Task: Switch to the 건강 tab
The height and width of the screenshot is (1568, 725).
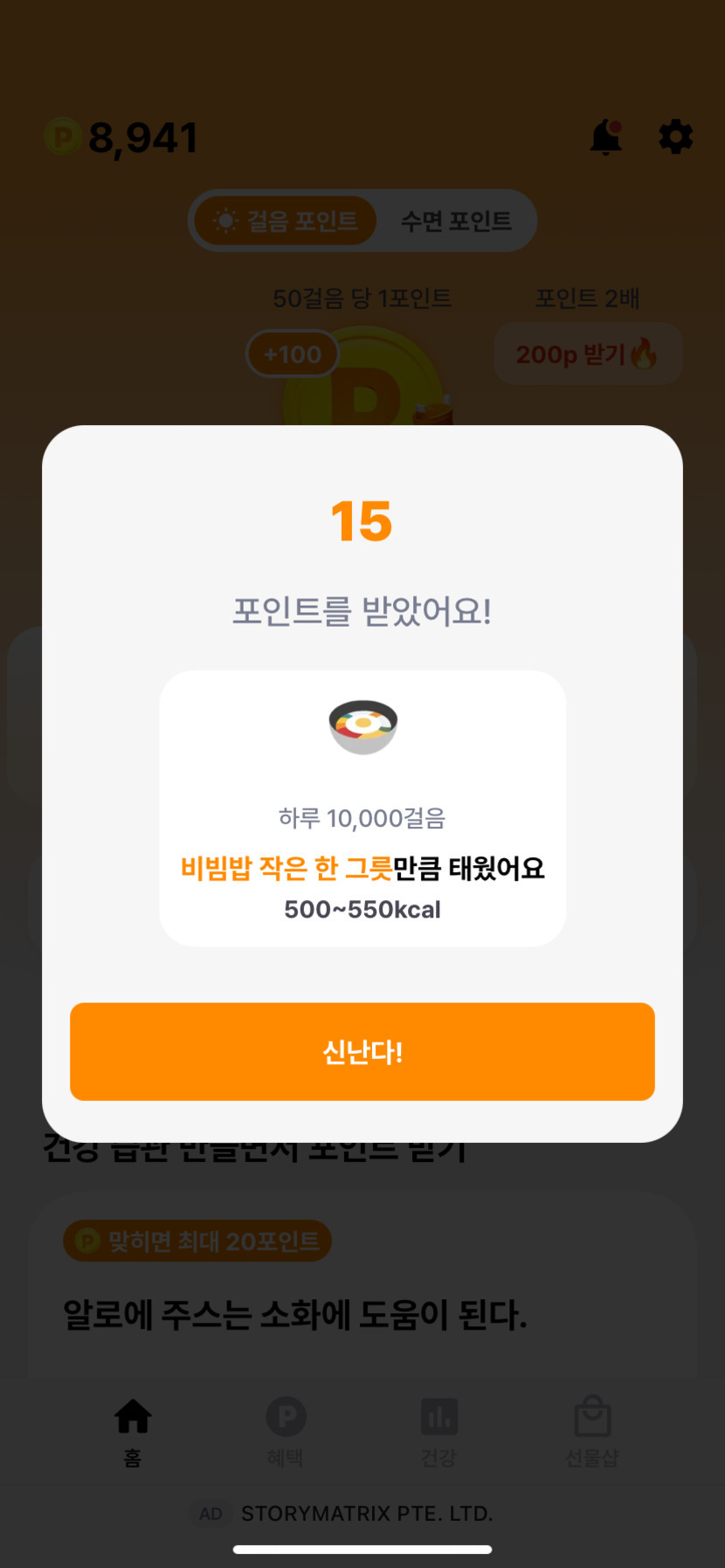Action: click(x=438, y=1432)
